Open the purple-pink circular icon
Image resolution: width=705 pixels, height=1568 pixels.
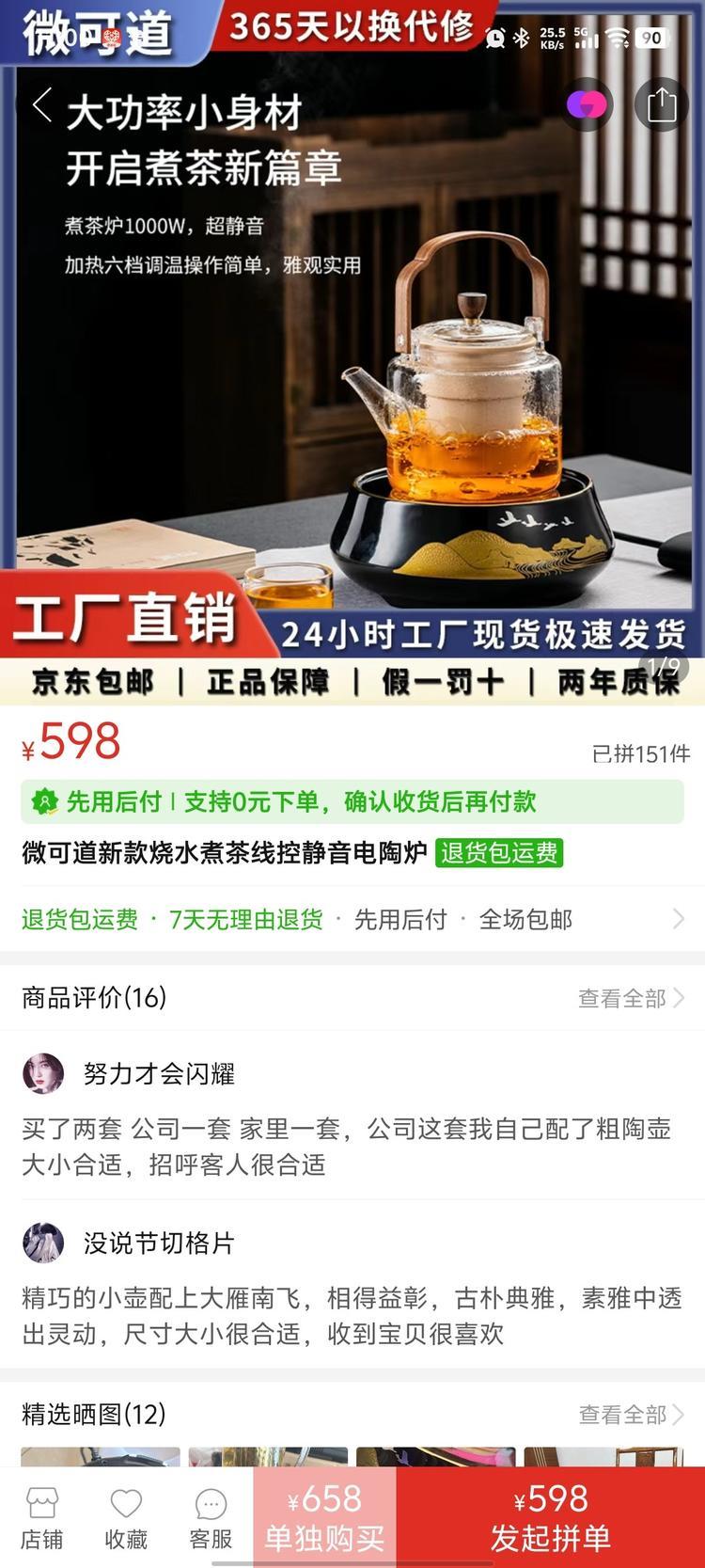pyautogui.click(x=587, y=104)
